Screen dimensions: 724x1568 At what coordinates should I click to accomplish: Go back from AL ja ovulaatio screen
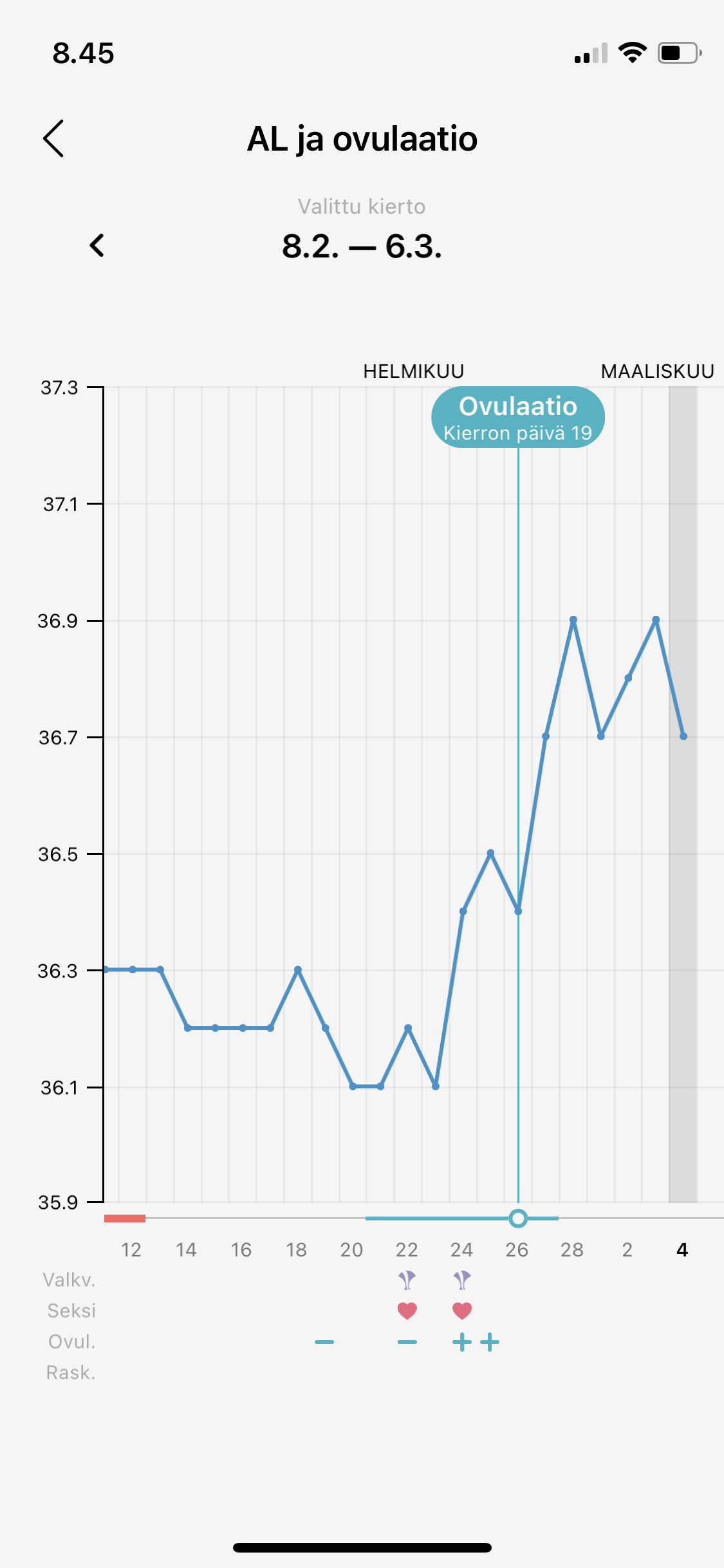[x=54, y=138]
